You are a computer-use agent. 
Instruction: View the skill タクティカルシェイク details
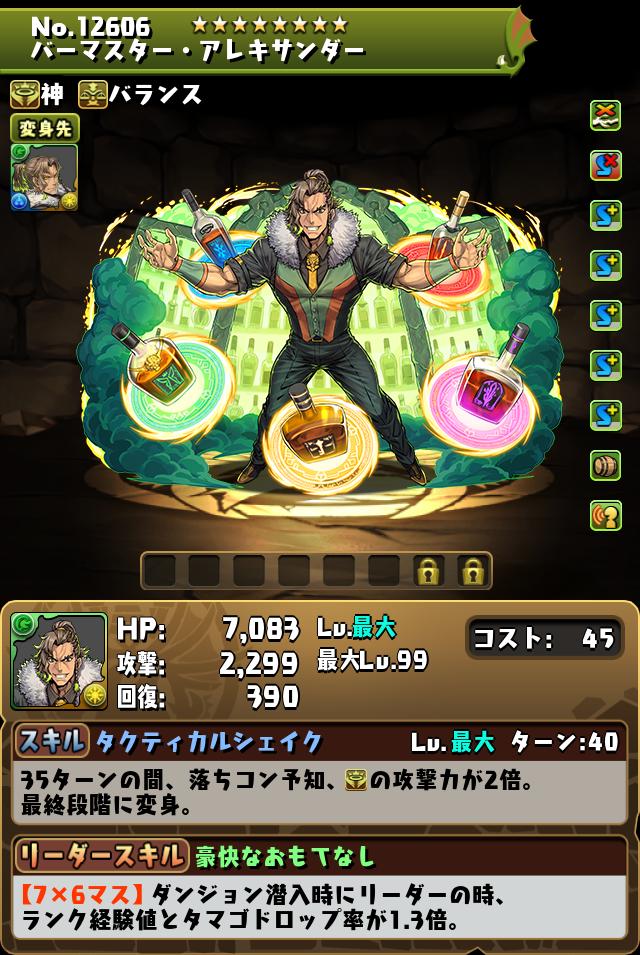[210, 741]
